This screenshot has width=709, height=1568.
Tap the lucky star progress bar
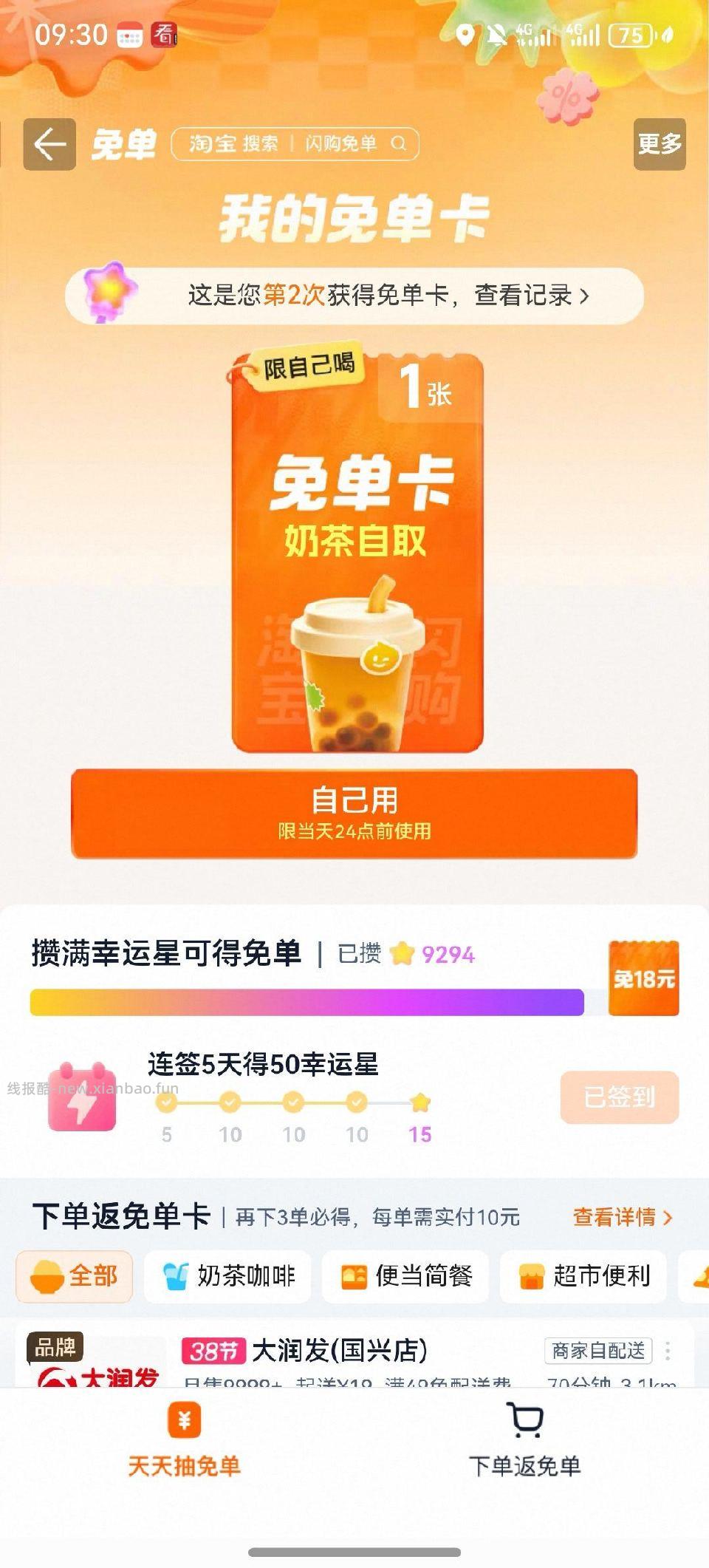[x=306, y=1002]
